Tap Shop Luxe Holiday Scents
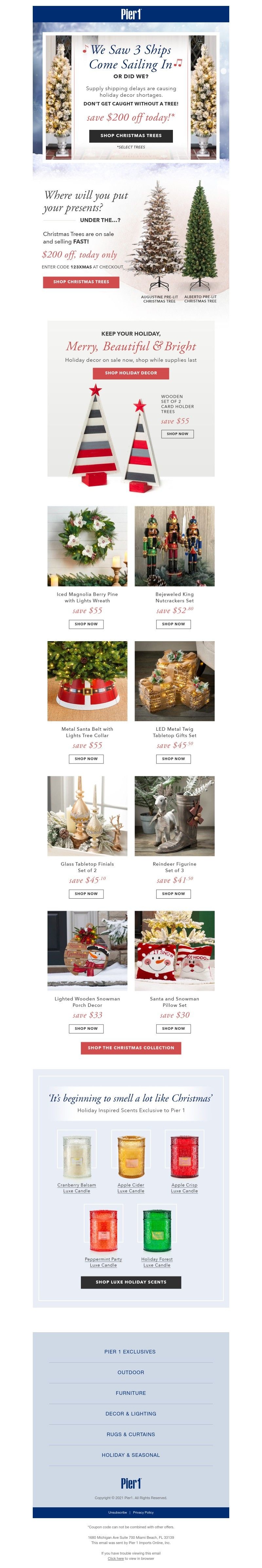Screen dimensions: 262x1568 point(131,1282)
